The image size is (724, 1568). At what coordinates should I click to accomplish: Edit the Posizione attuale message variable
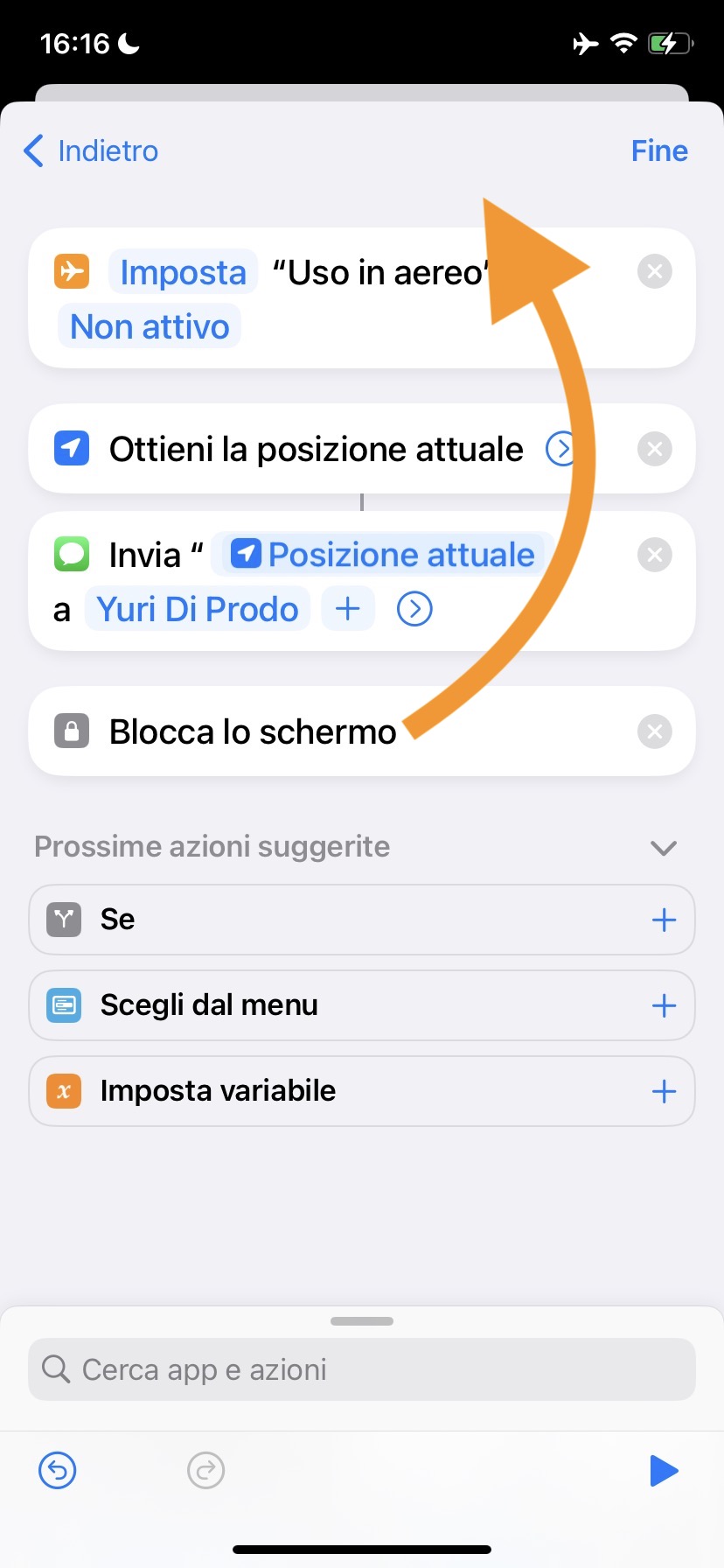coord(385,555)
